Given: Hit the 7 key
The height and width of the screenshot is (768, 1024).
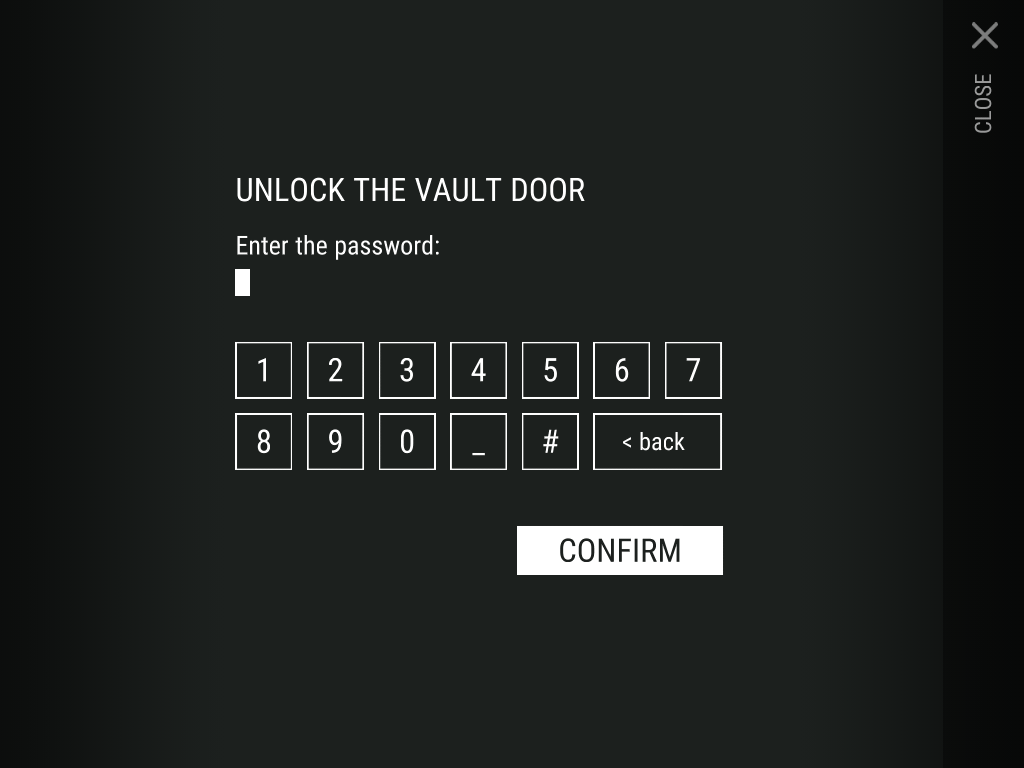Looking at the screenshot, I should point(693,370).
